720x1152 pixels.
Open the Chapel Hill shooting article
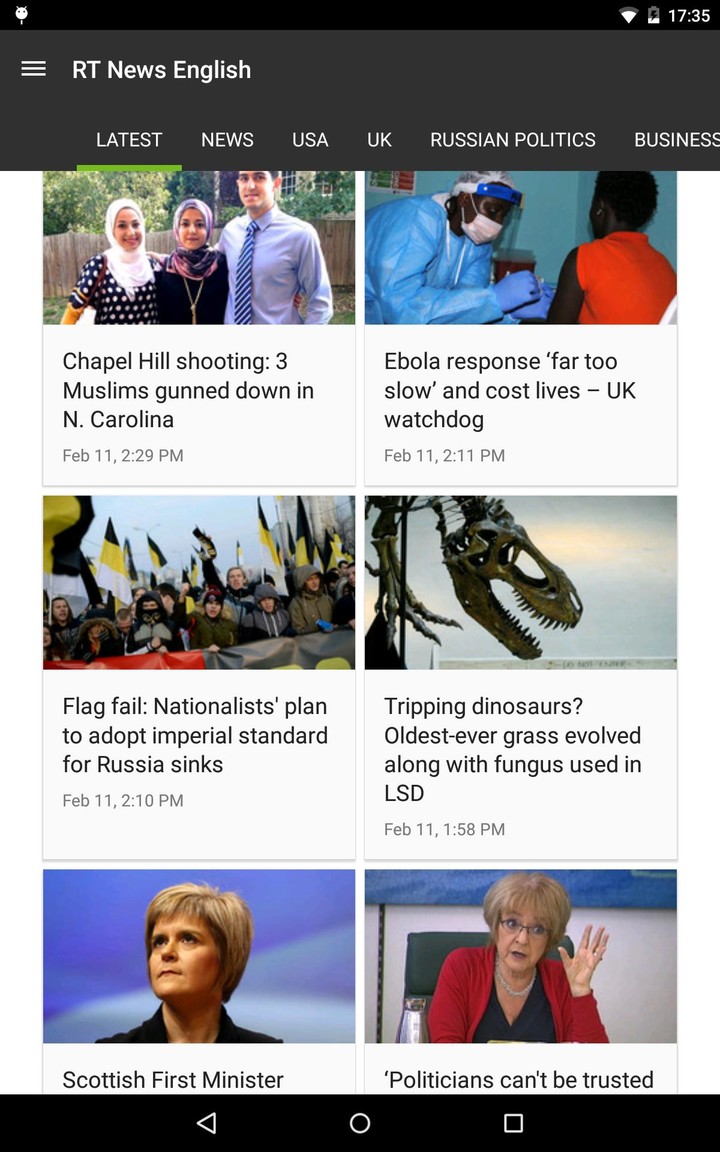(x=199, y=390)
